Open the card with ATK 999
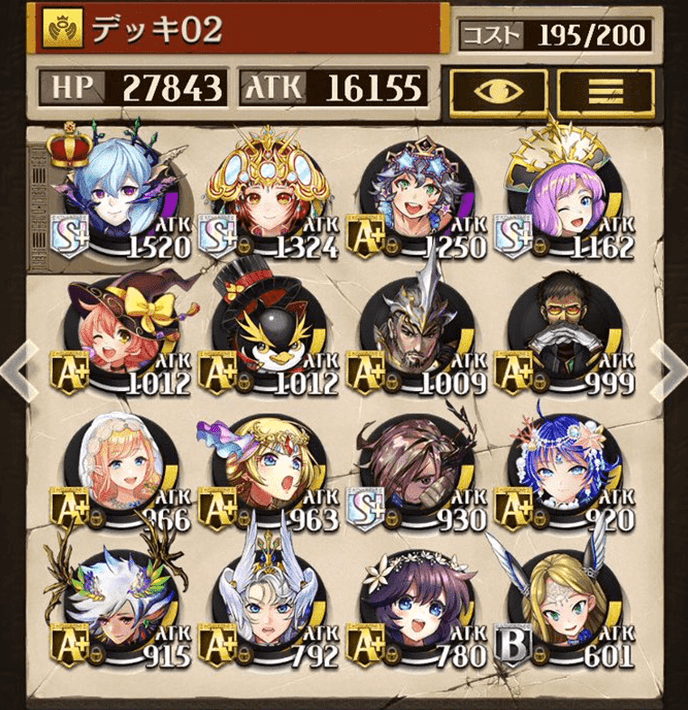This screenshot has width=688, height=710. tap(565, 336)
